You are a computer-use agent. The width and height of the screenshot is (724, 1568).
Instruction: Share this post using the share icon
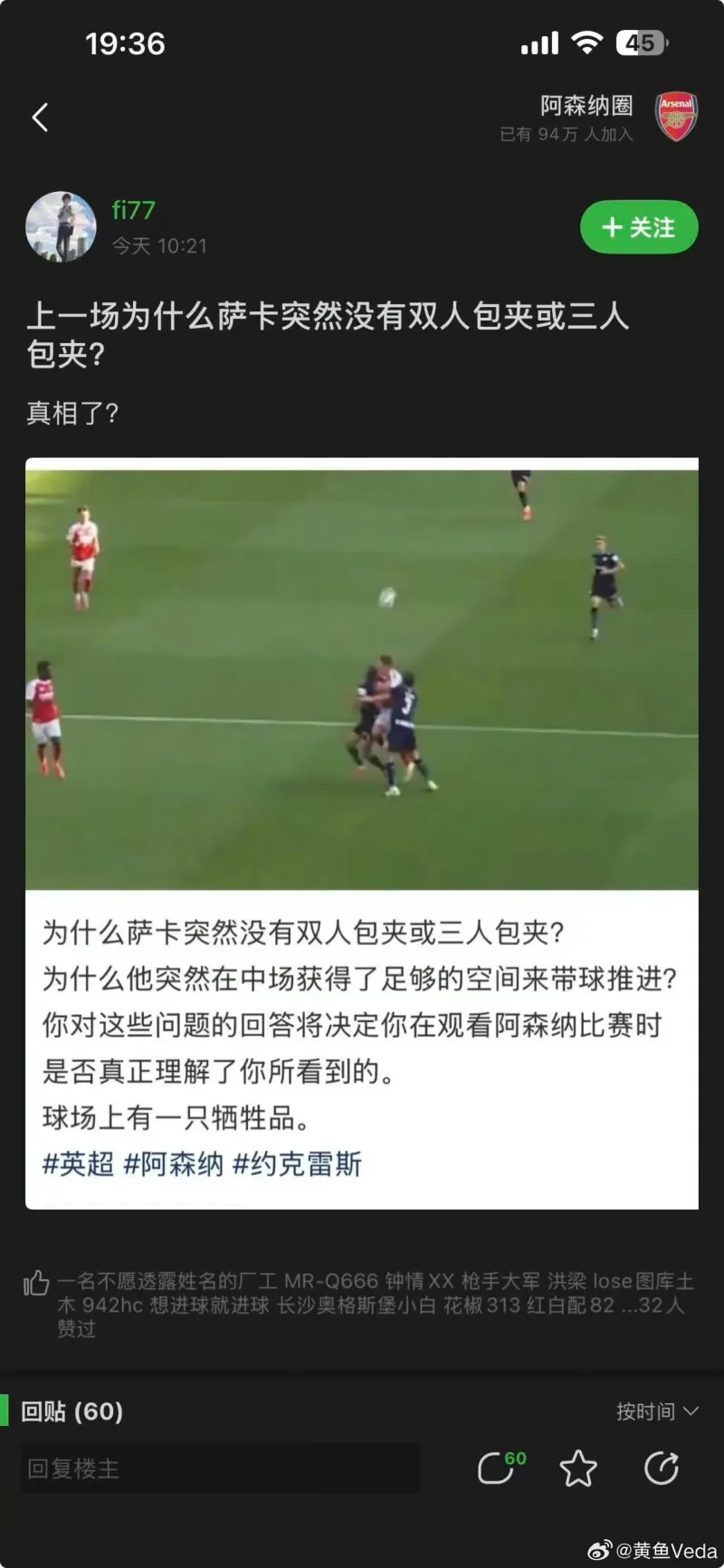pos(662,1468)
